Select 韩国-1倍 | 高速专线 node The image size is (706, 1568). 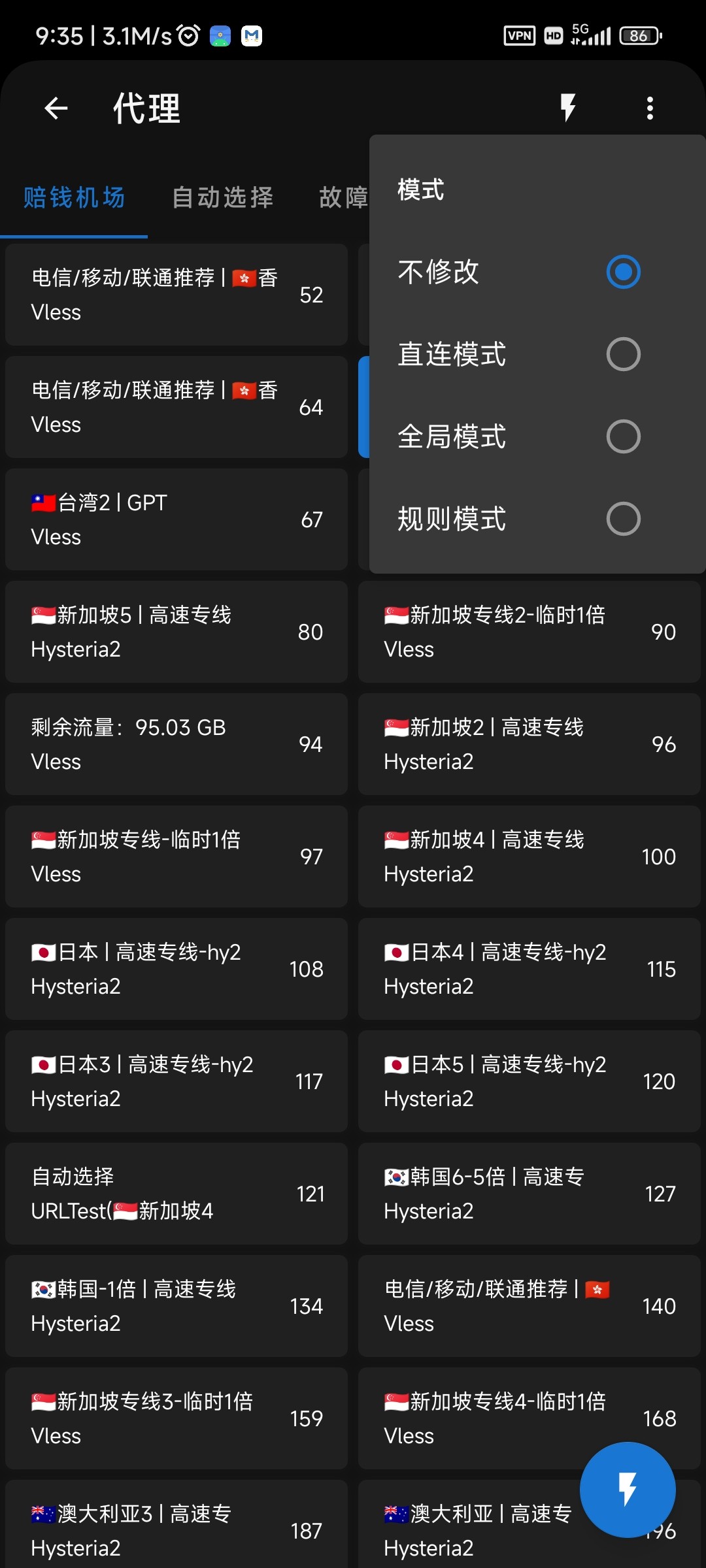pos(176,1306)
